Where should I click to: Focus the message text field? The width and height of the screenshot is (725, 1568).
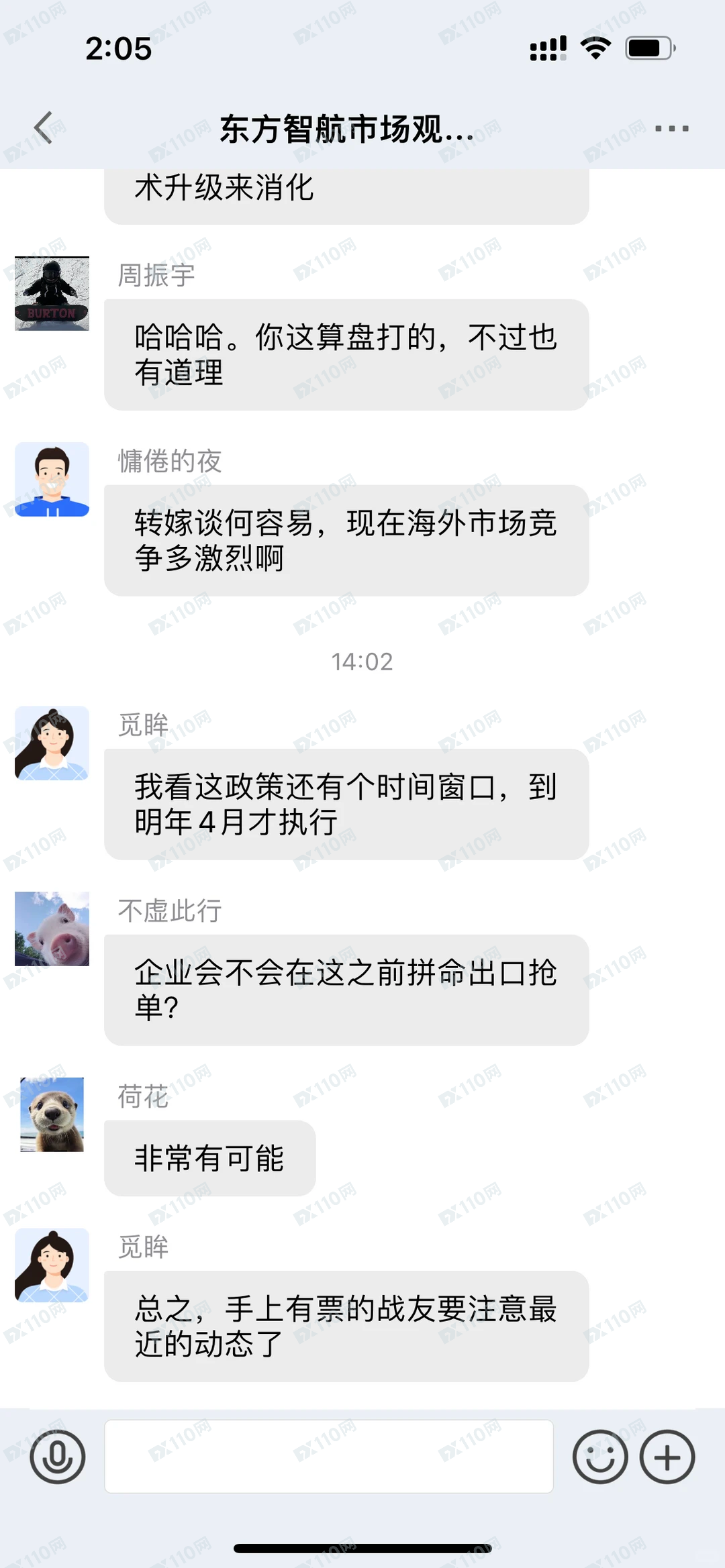coord(329,1457)
